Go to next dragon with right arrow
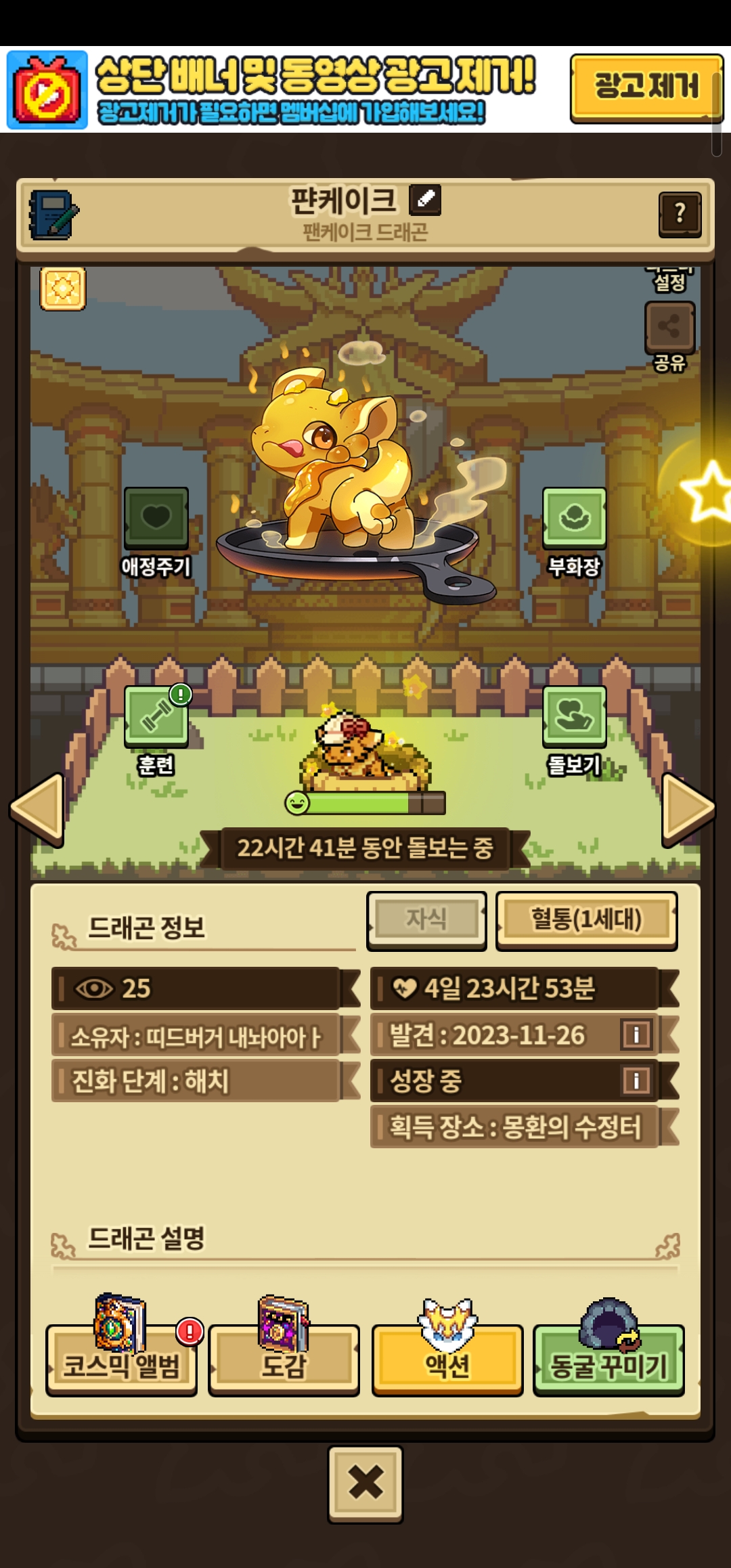Image resolution: width=731 pixels, height=1568 pixels. point(688,810)
